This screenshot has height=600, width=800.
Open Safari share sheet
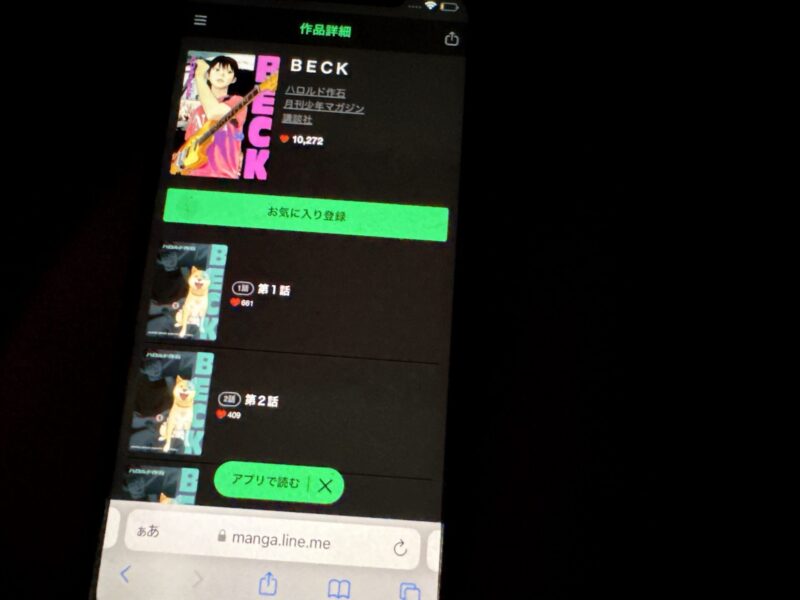[267, 583]
